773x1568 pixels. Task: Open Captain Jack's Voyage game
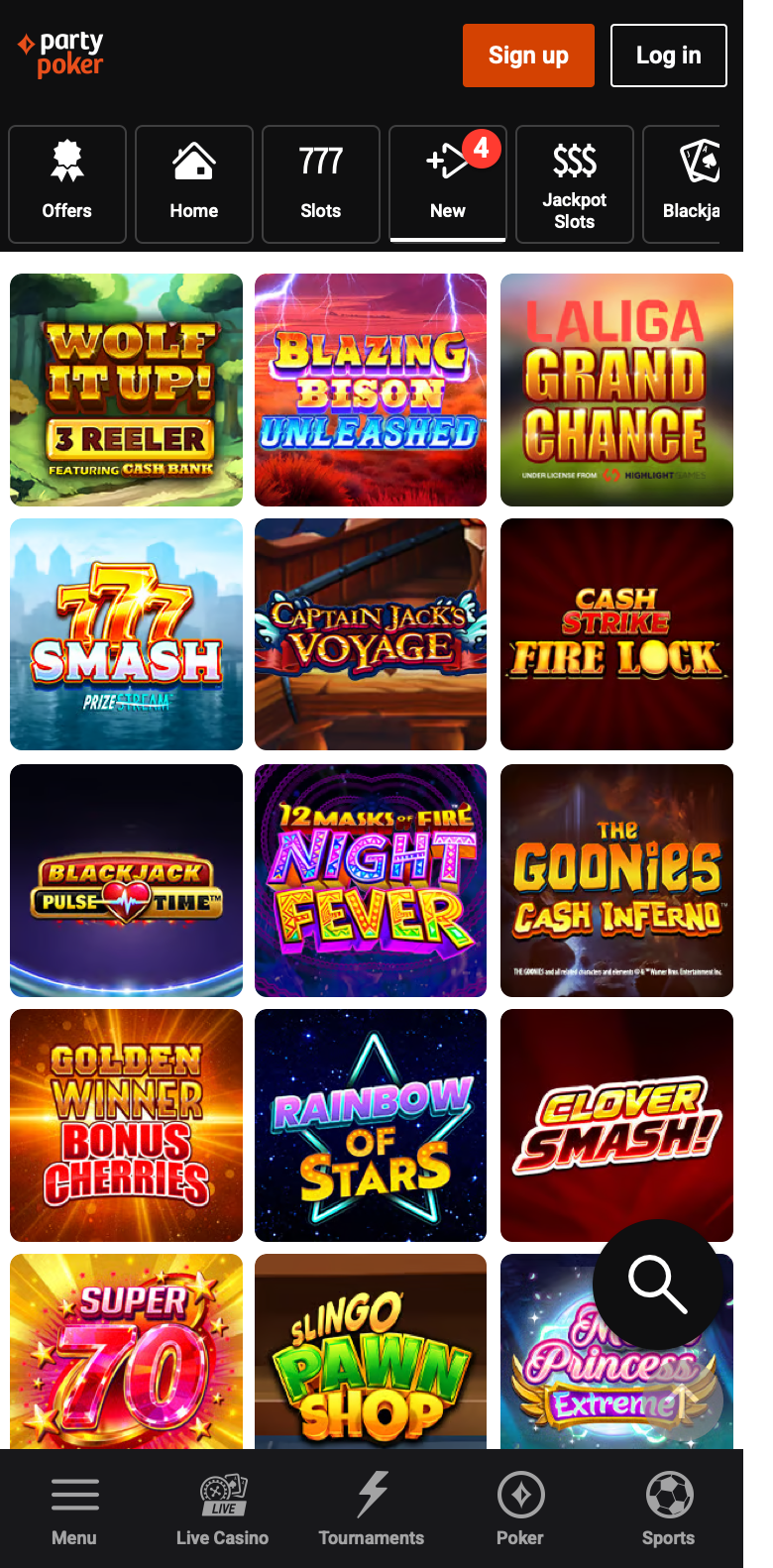(371, 634)
